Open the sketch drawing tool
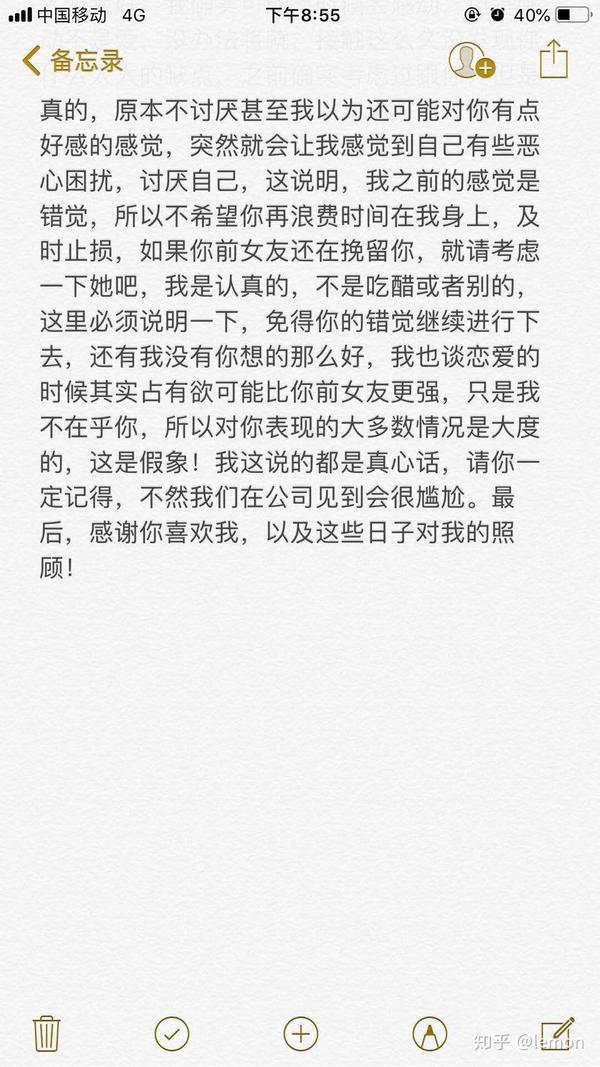Viewport: 600px width, 1067px height. tap(430, 1034)
